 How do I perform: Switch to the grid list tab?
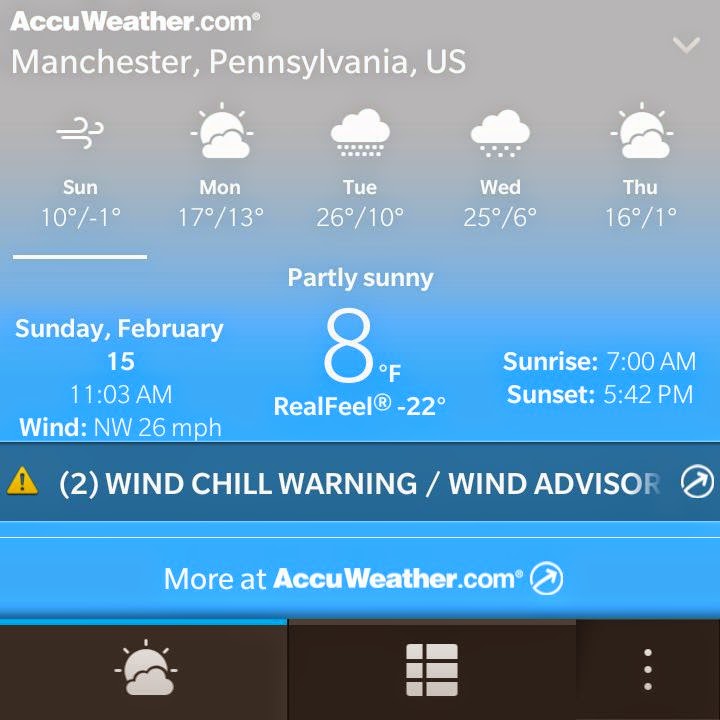click(x=431, y=669)
